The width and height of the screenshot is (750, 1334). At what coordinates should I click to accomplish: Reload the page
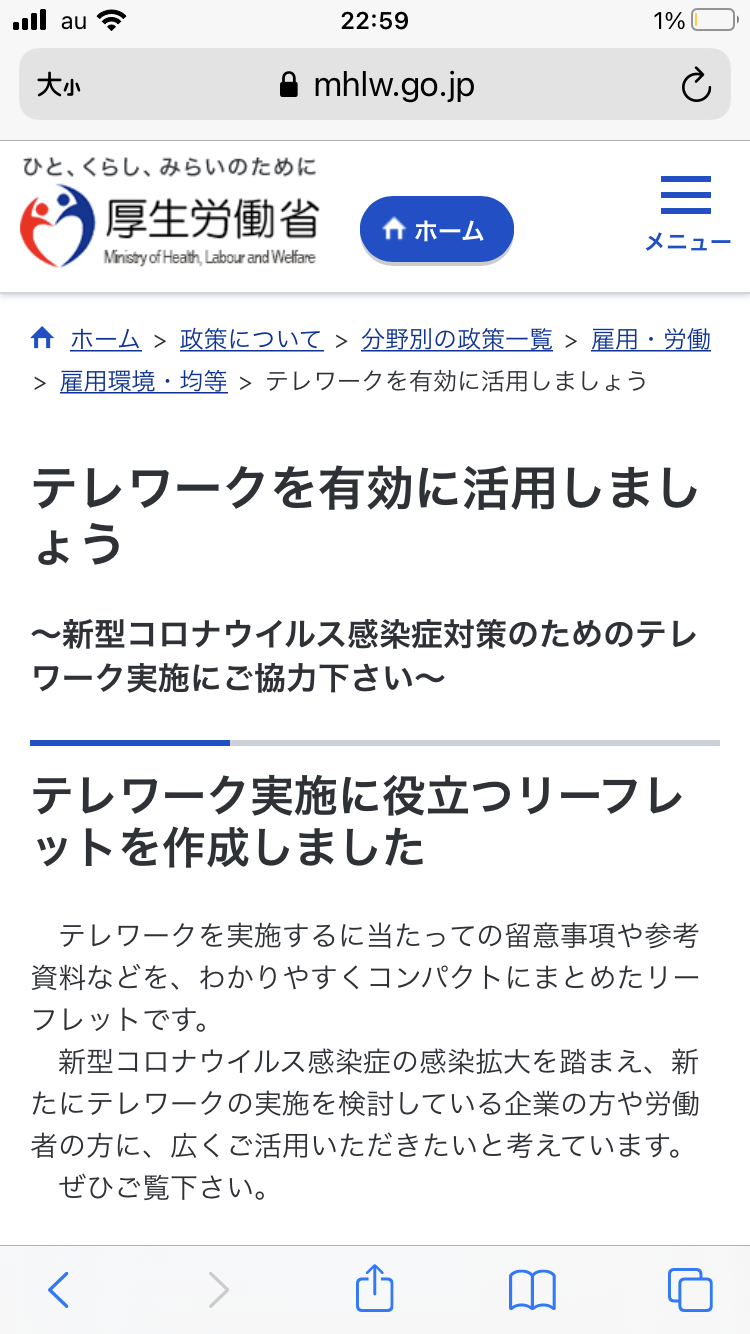695,86
